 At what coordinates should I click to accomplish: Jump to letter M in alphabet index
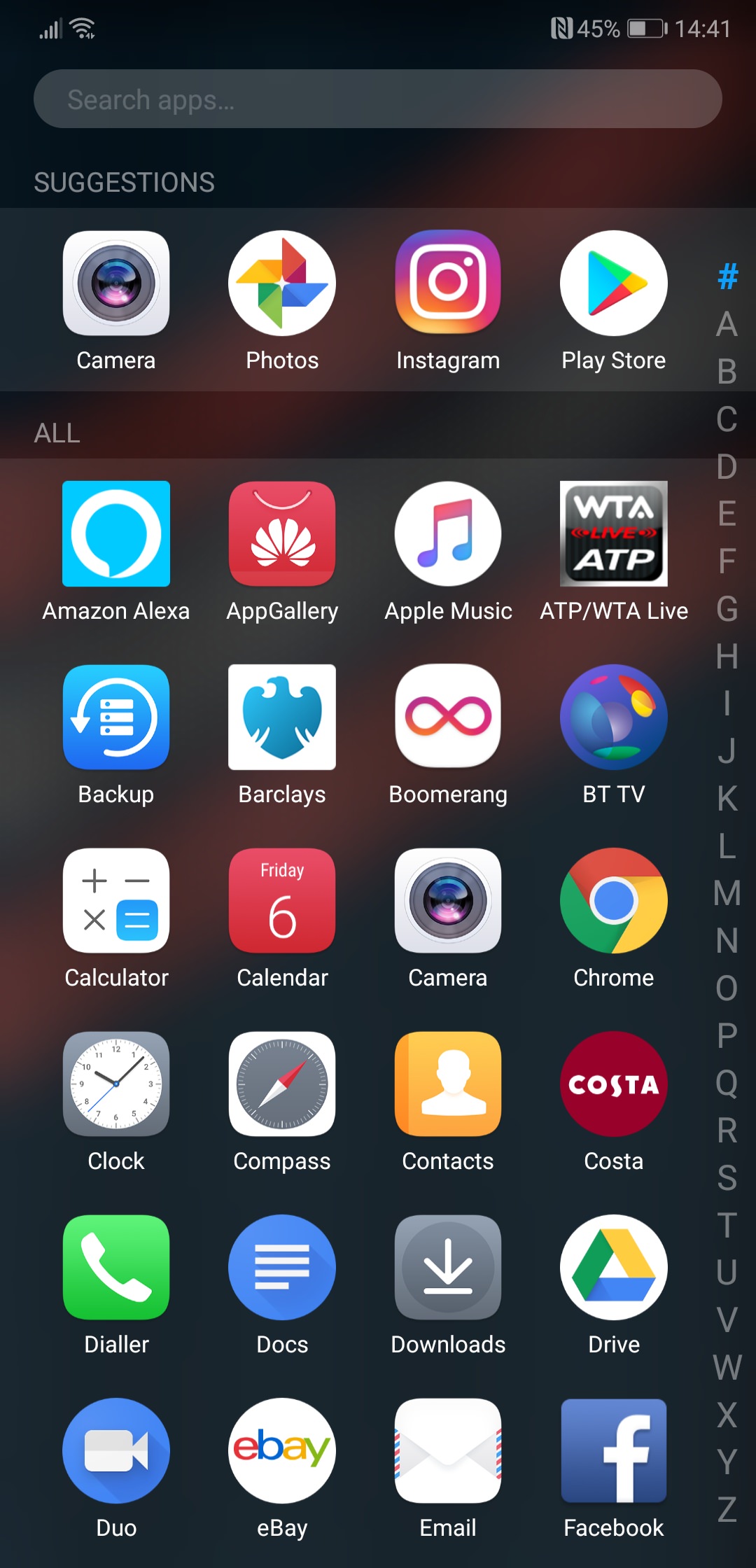point(727,893)
